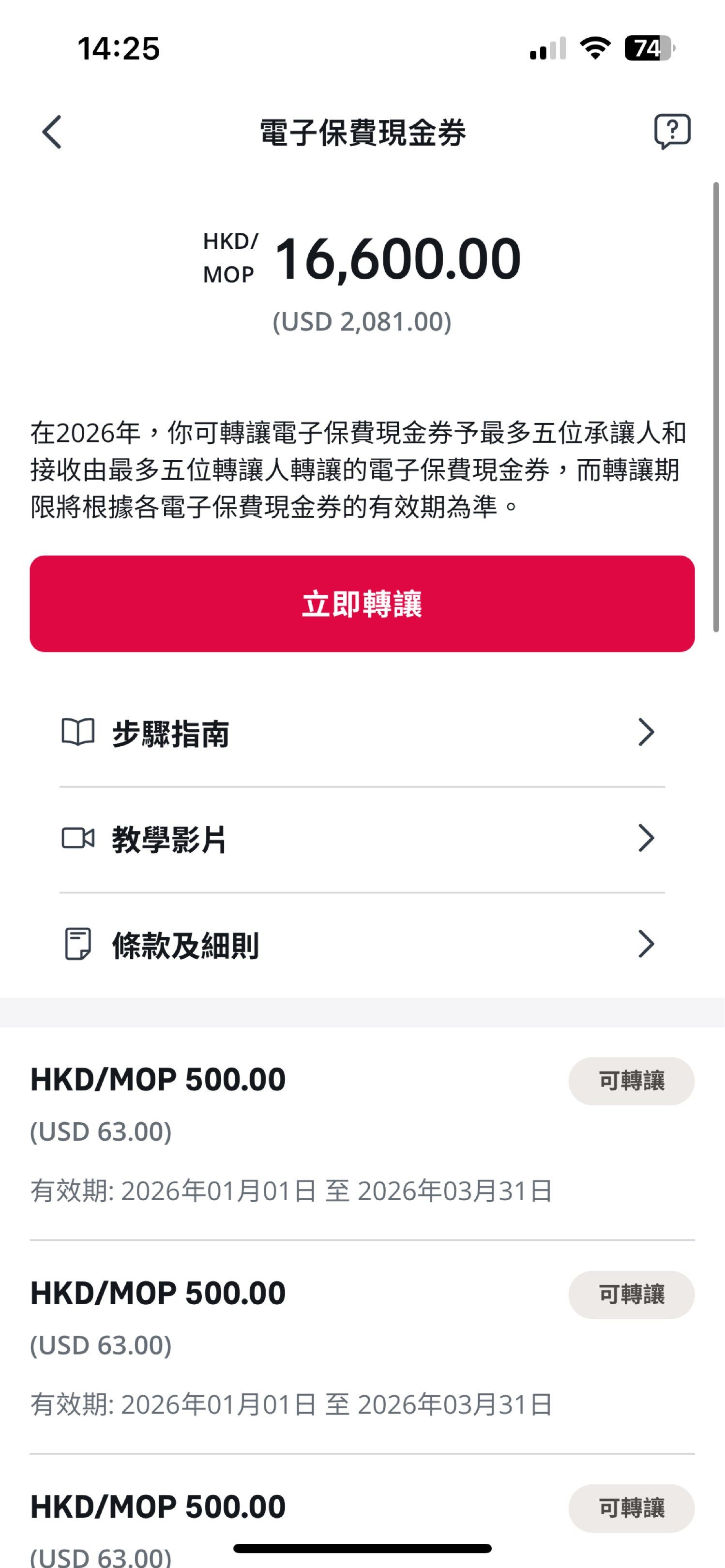The image size is (725, 1568).
Task: Expand 步驟指南 using its chevron
Action: pyautogui.click(x=647, y=733)
